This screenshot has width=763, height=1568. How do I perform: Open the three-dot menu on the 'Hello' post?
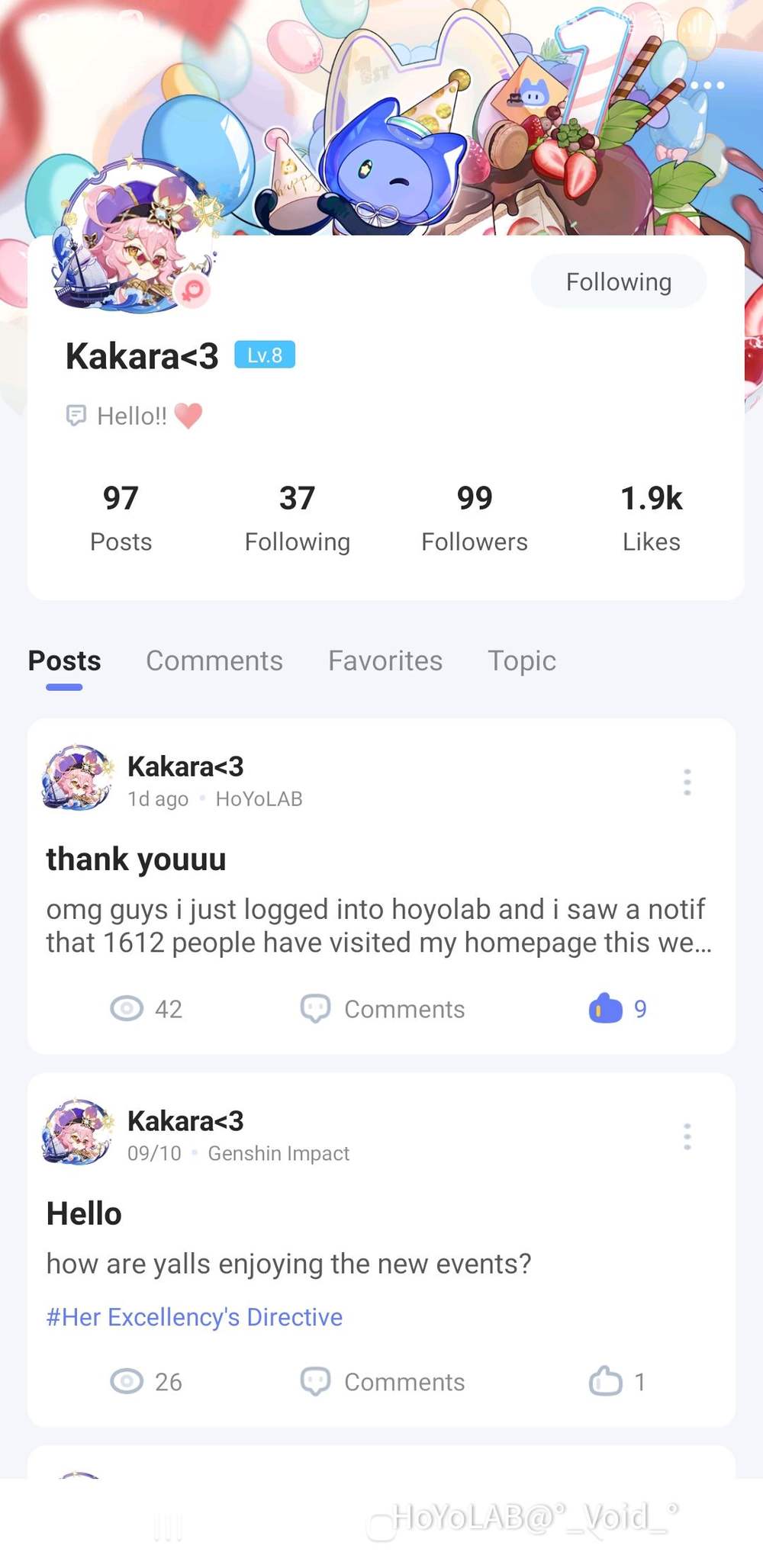[687, 1136]
